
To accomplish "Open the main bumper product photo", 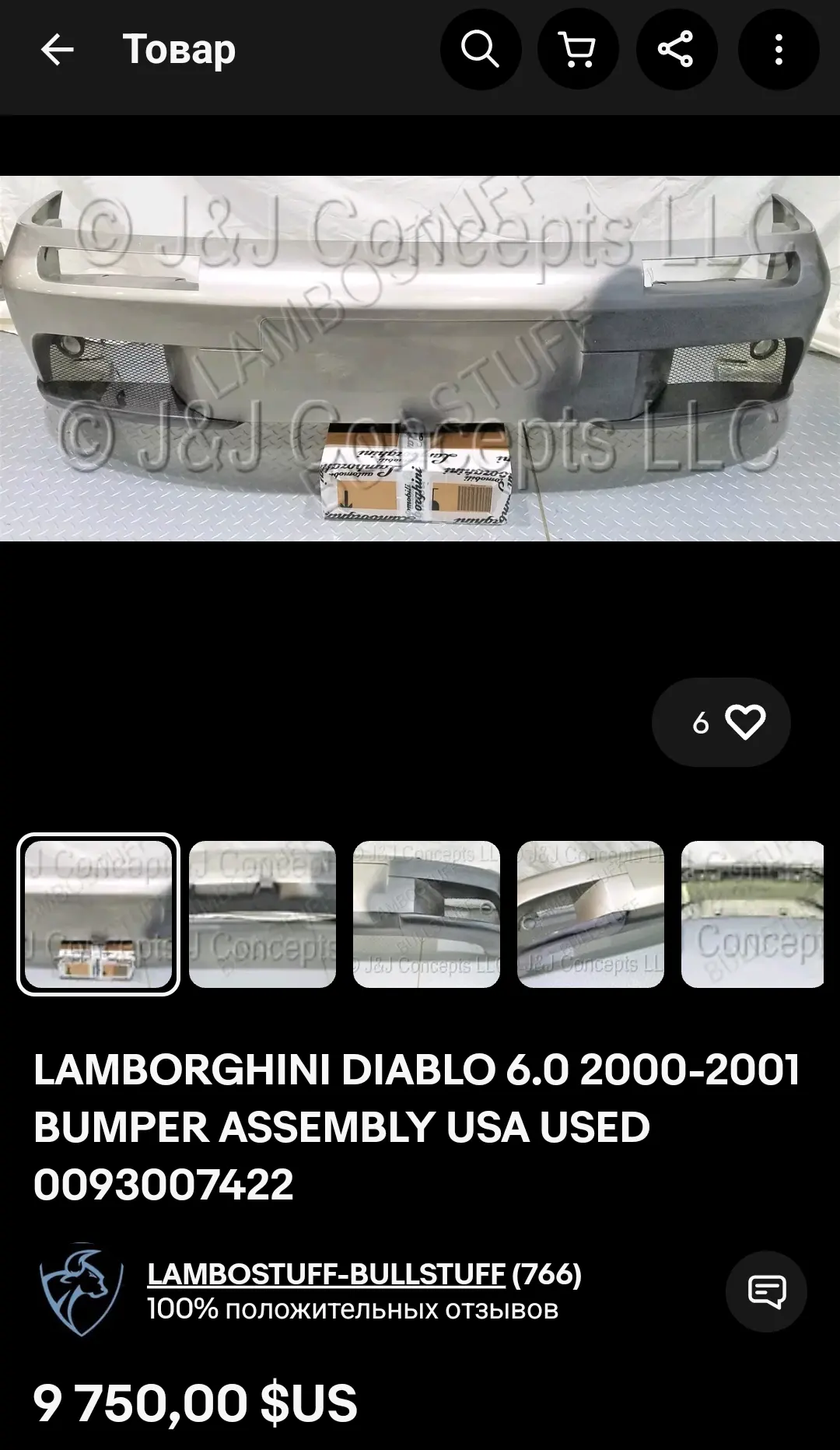I will pos(420,358).
